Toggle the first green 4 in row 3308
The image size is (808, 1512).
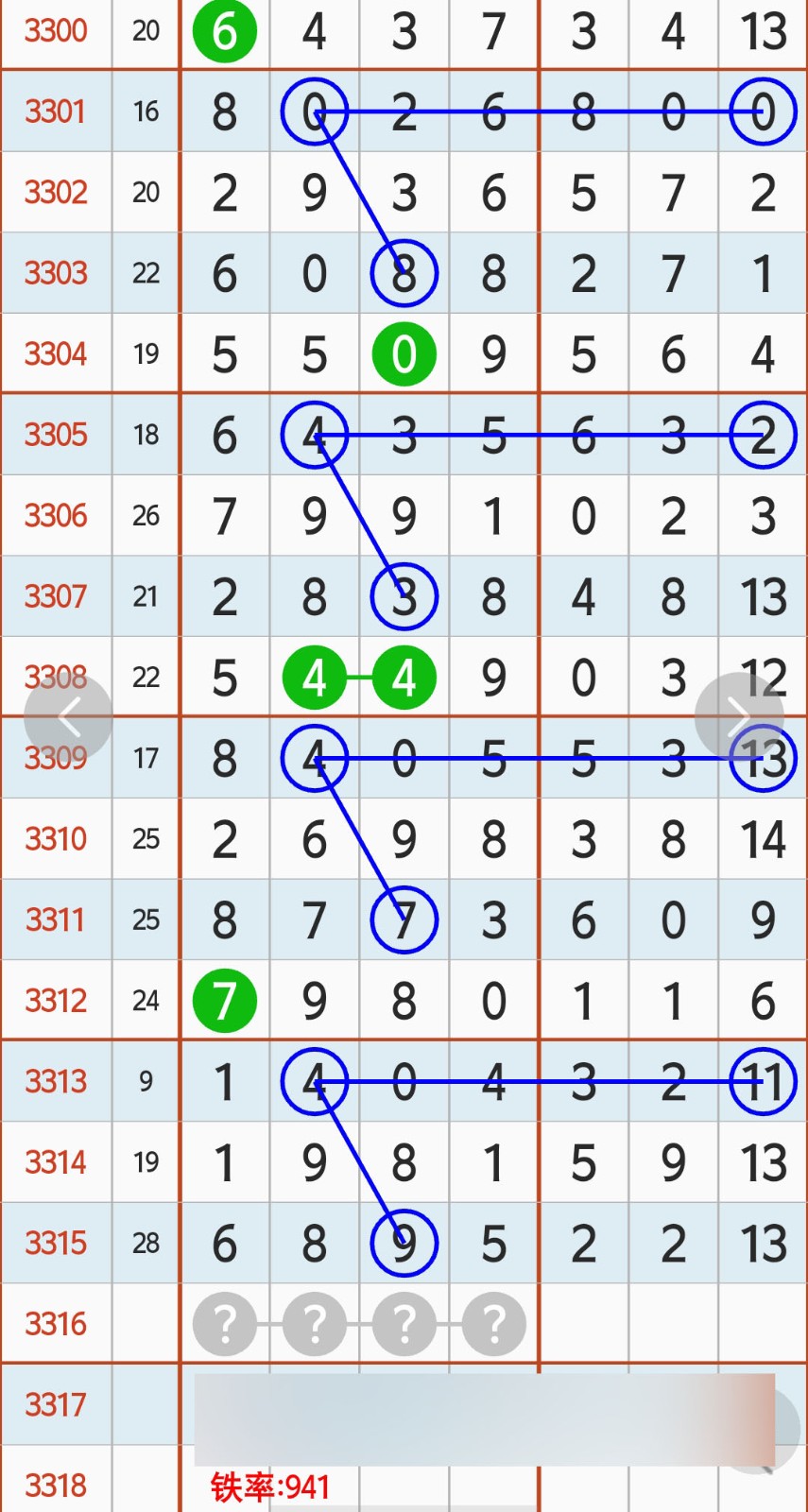point(314,678)
